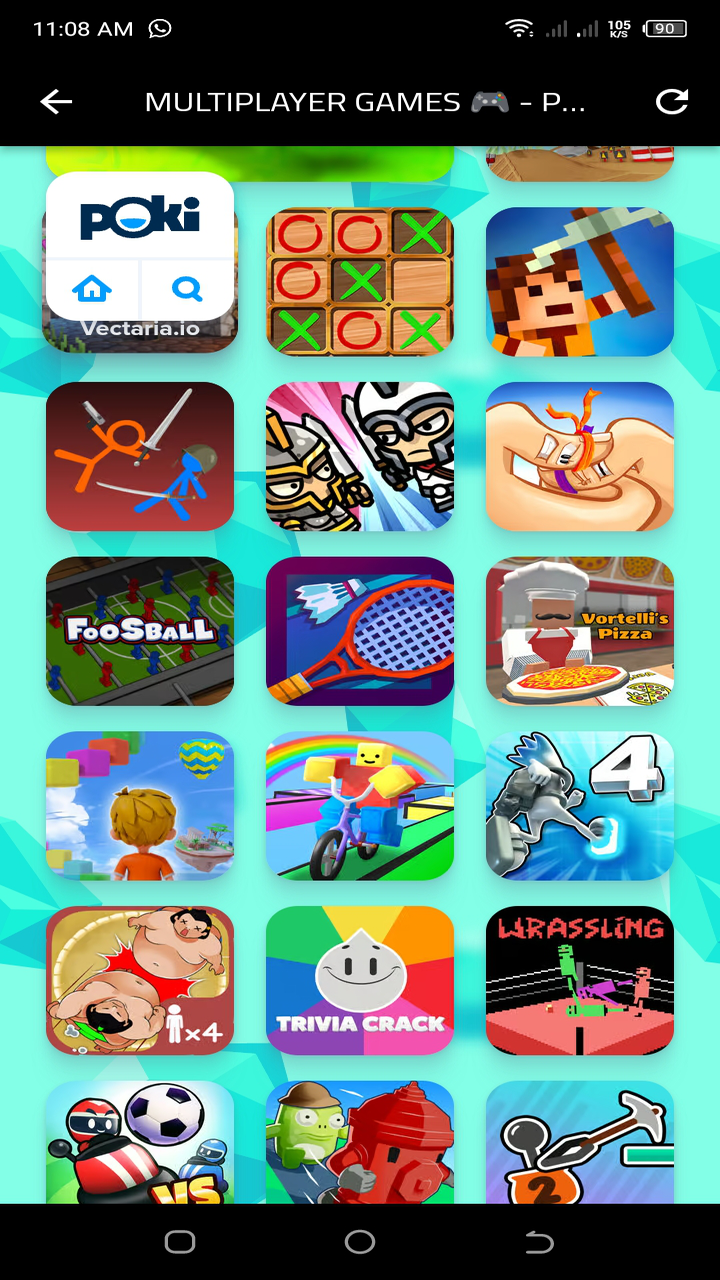Open Vortelli's Pizza game
Viewport: 720px width, 1280px height.
pos(580,631)
